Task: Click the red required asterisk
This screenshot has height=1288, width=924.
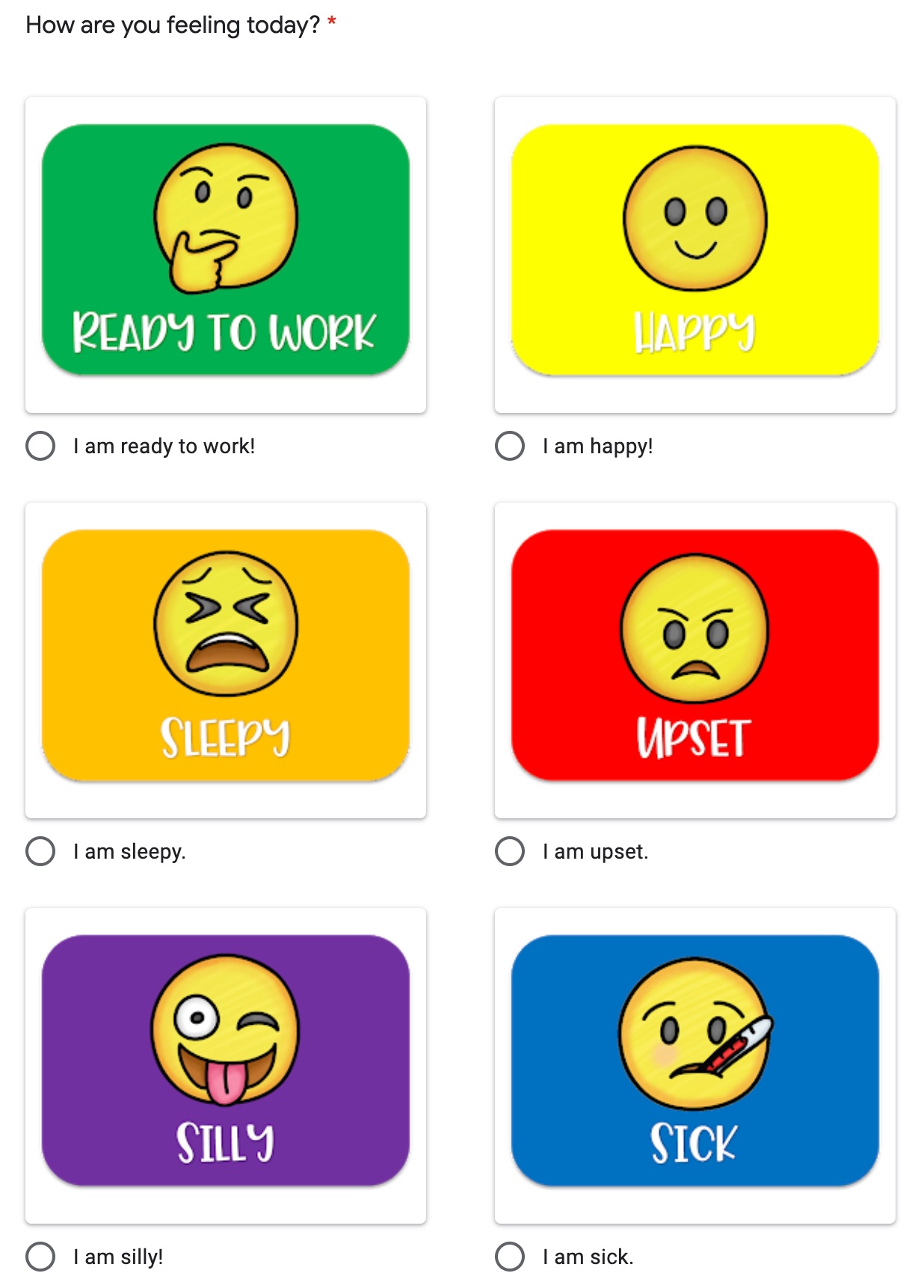Action: pos(332,22)
